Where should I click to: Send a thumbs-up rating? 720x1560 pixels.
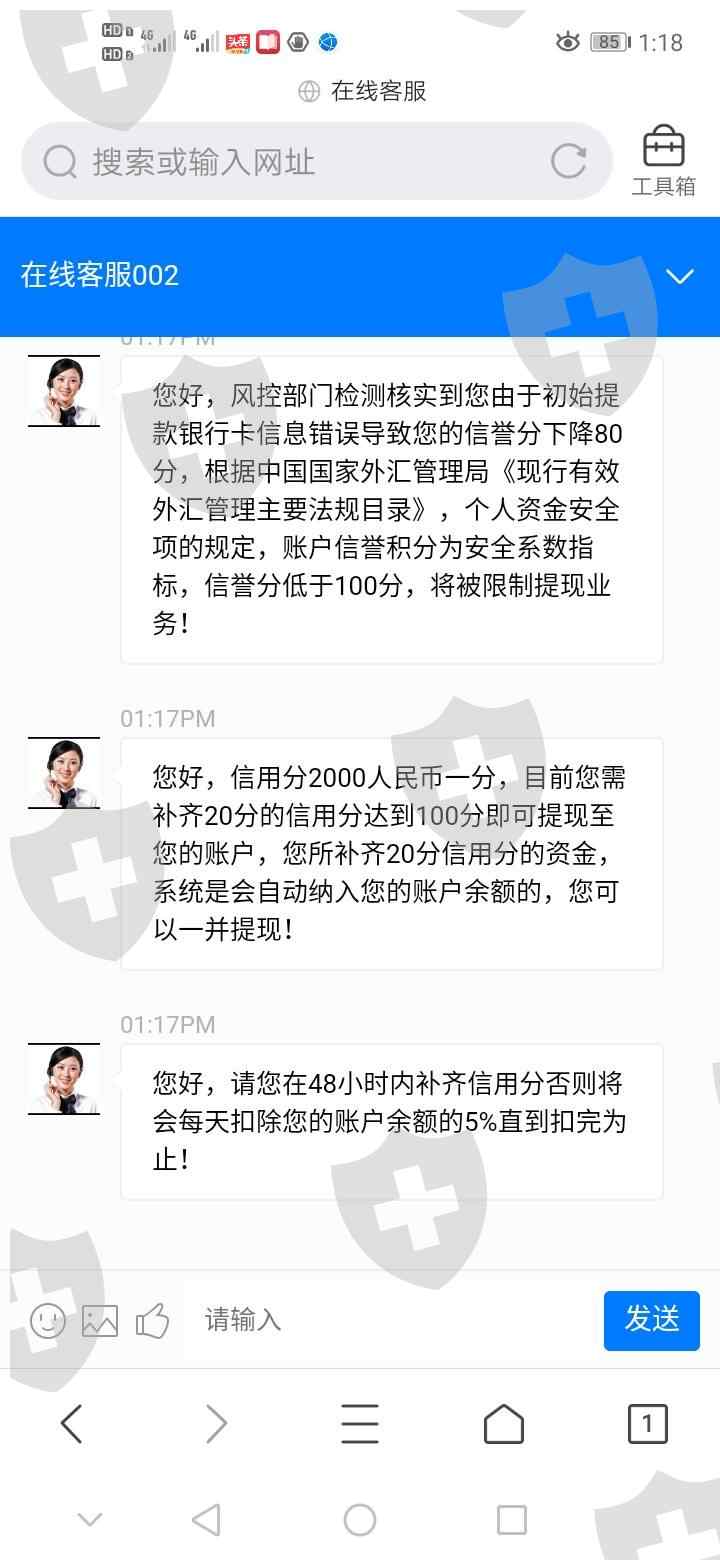(153, 1320)
